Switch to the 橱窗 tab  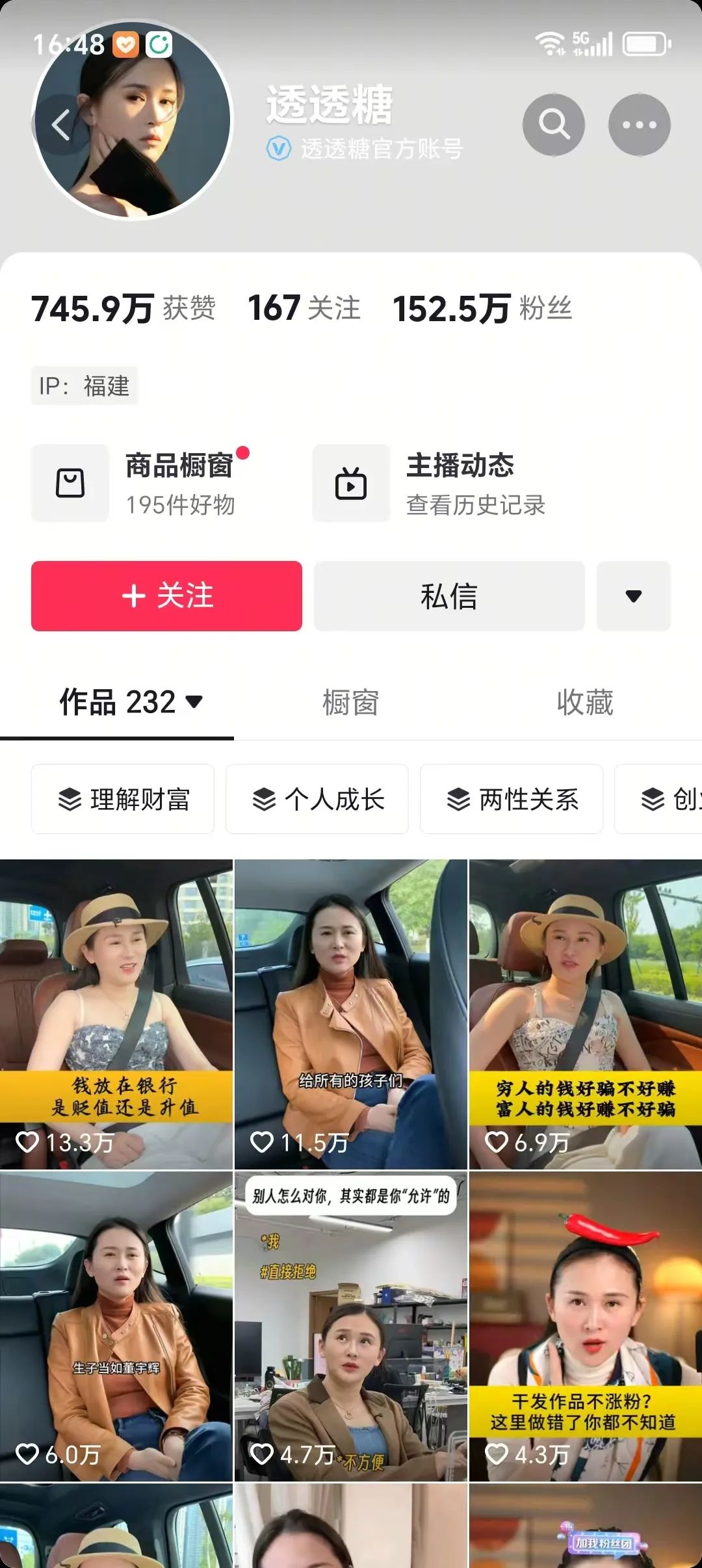point(351,702)
